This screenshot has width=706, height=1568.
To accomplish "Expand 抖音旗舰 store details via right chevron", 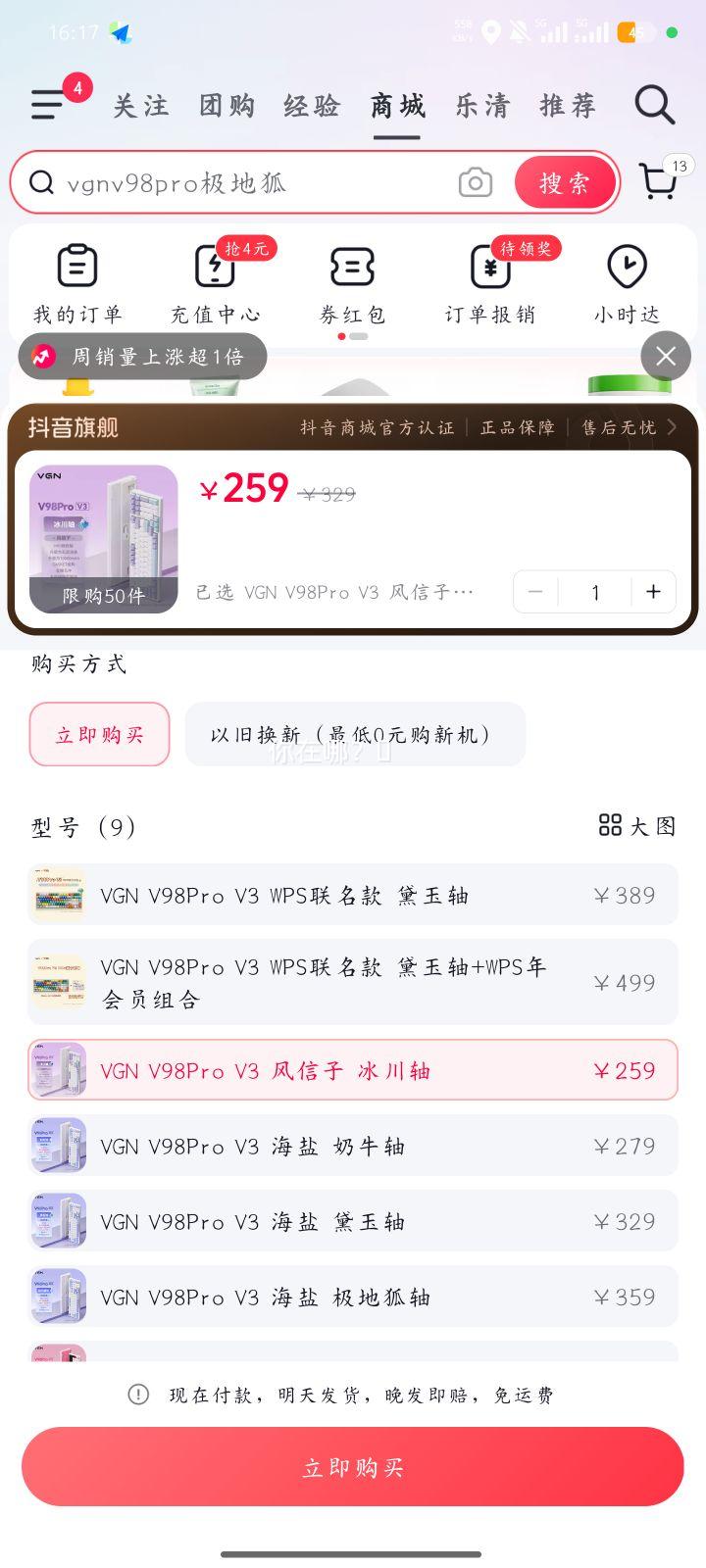I will pos(671,427).
